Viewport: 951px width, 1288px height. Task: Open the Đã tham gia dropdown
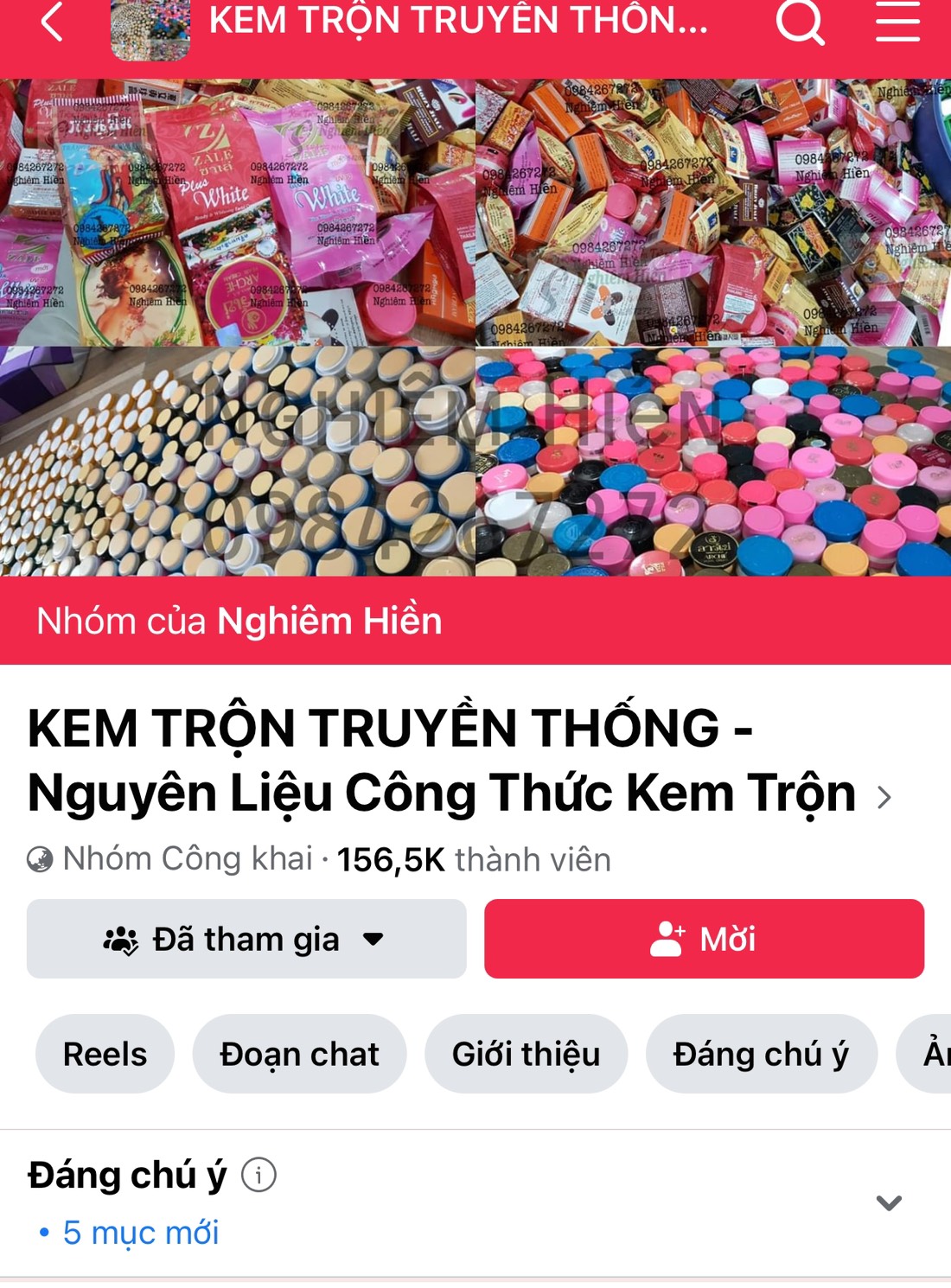(x=246, y=940)
